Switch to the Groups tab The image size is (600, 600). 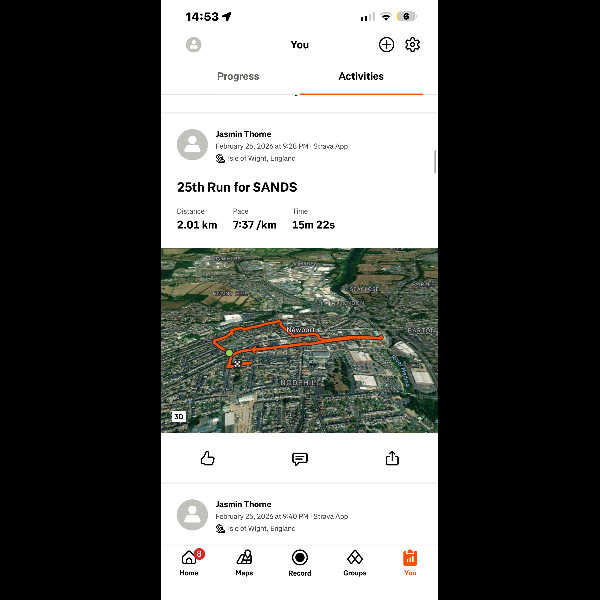[354, 562]
